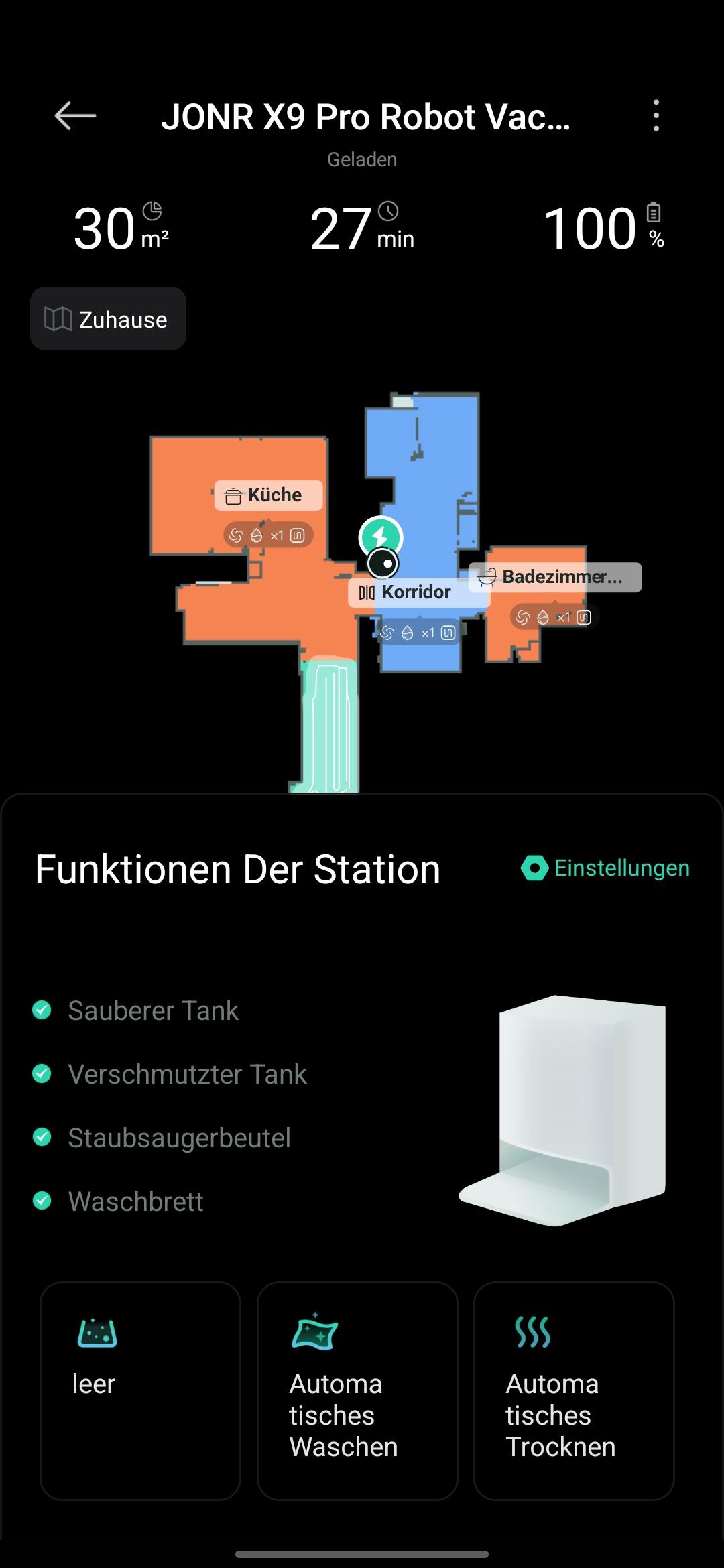724x1568 pixels.
Task: Start Automatisches Trocknen
Action: [x=574, y=1390]
